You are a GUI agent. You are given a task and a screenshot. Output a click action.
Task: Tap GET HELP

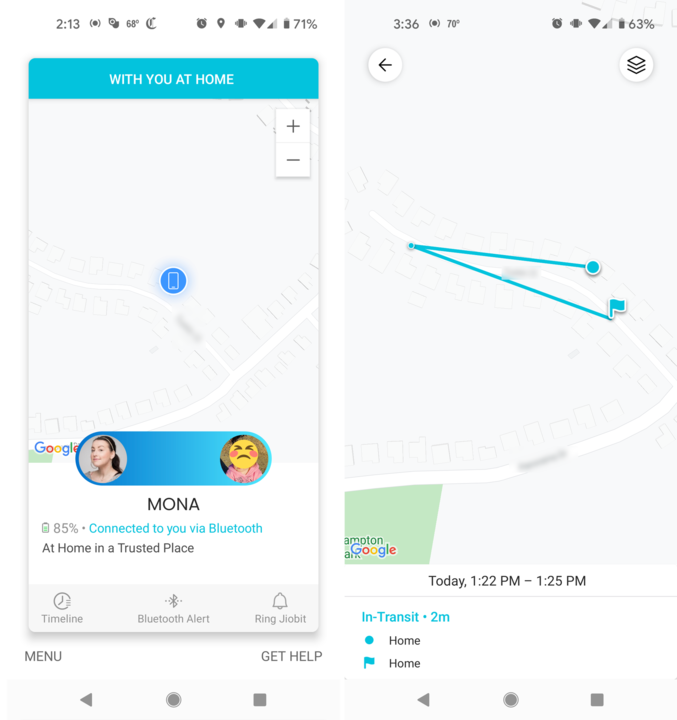tap(291, 656)
